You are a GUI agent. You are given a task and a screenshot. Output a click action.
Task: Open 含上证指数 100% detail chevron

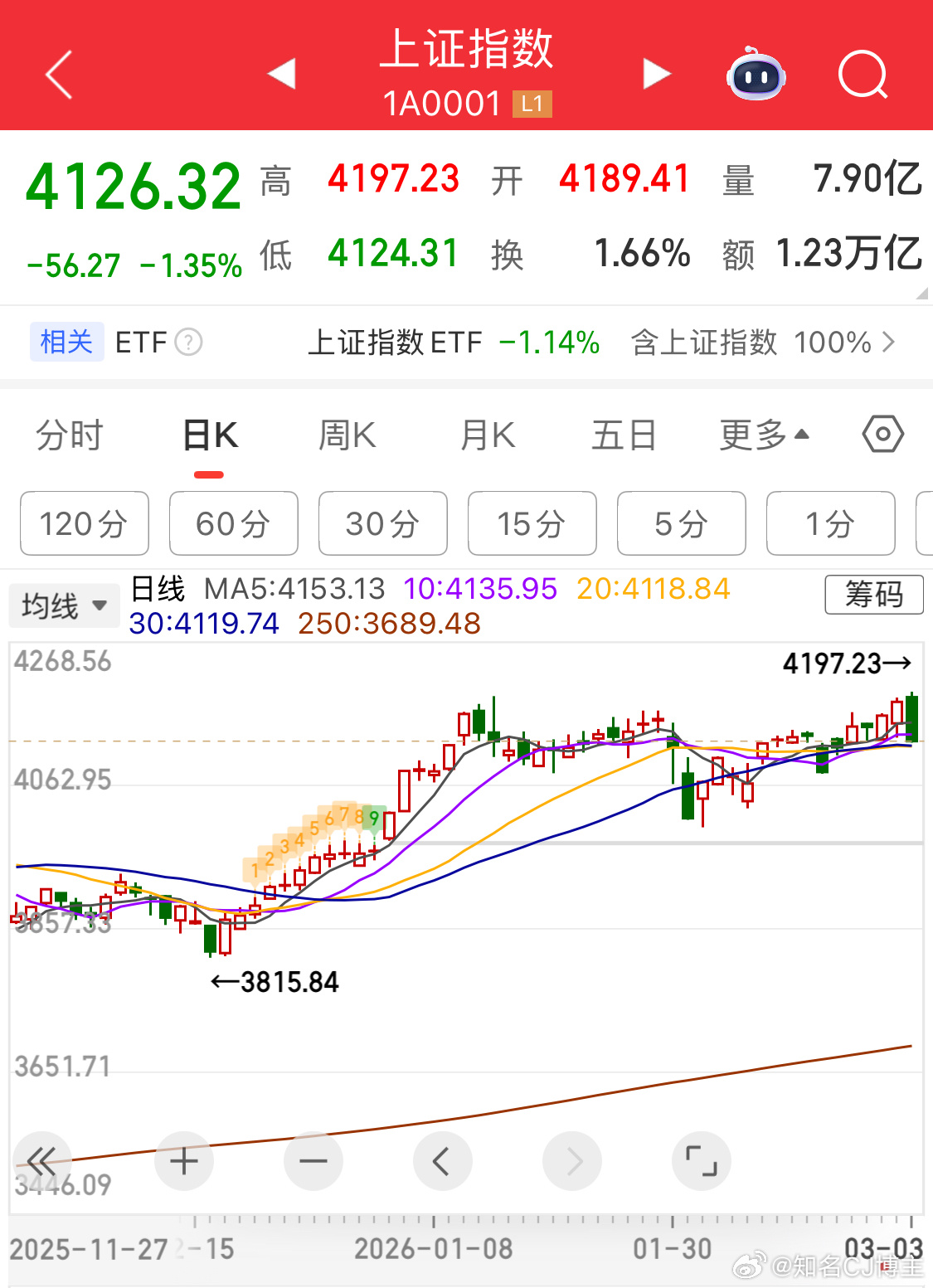tap(887, 342)
